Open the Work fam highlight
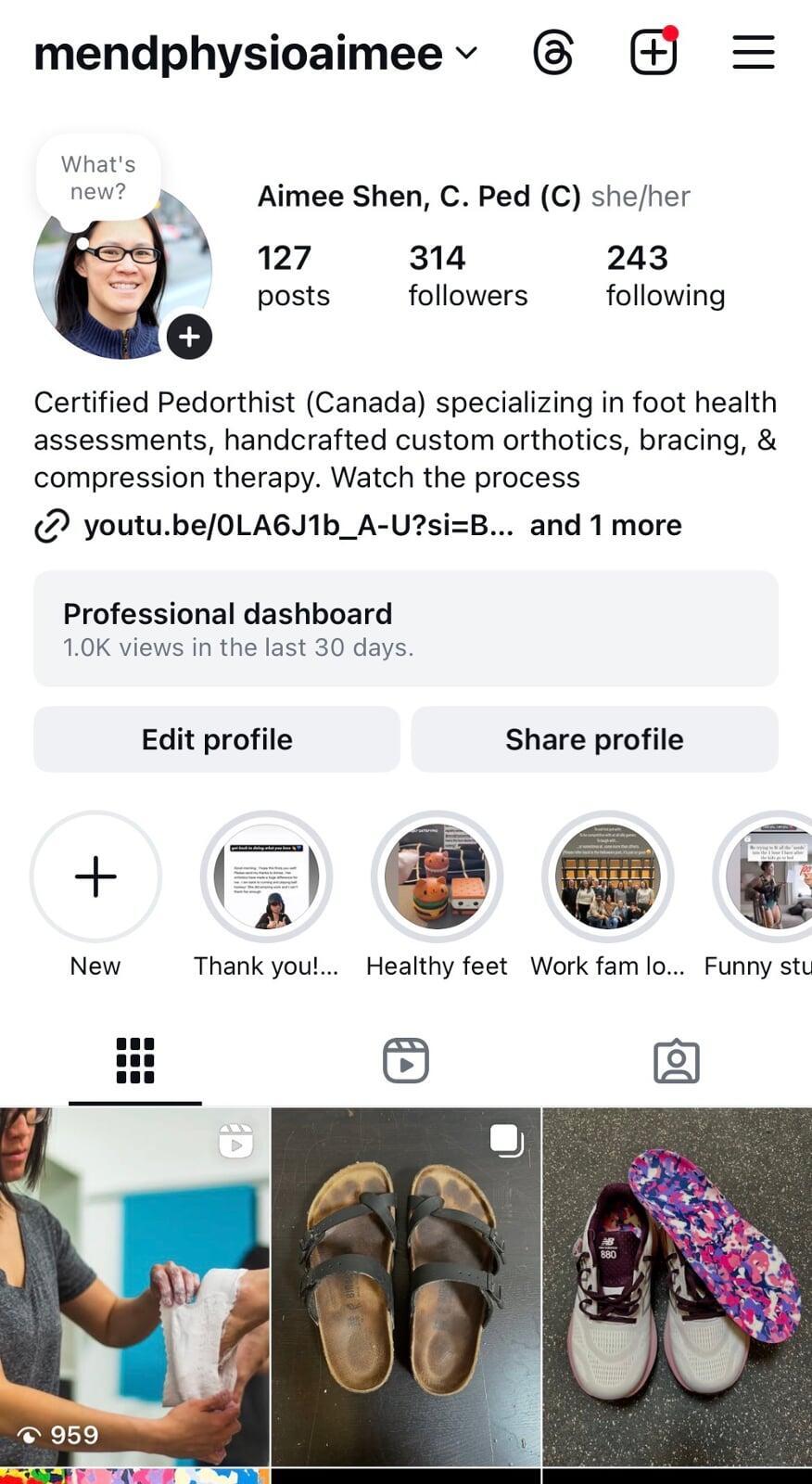This screenshot has width=812, height=1484. pos(607,876)
